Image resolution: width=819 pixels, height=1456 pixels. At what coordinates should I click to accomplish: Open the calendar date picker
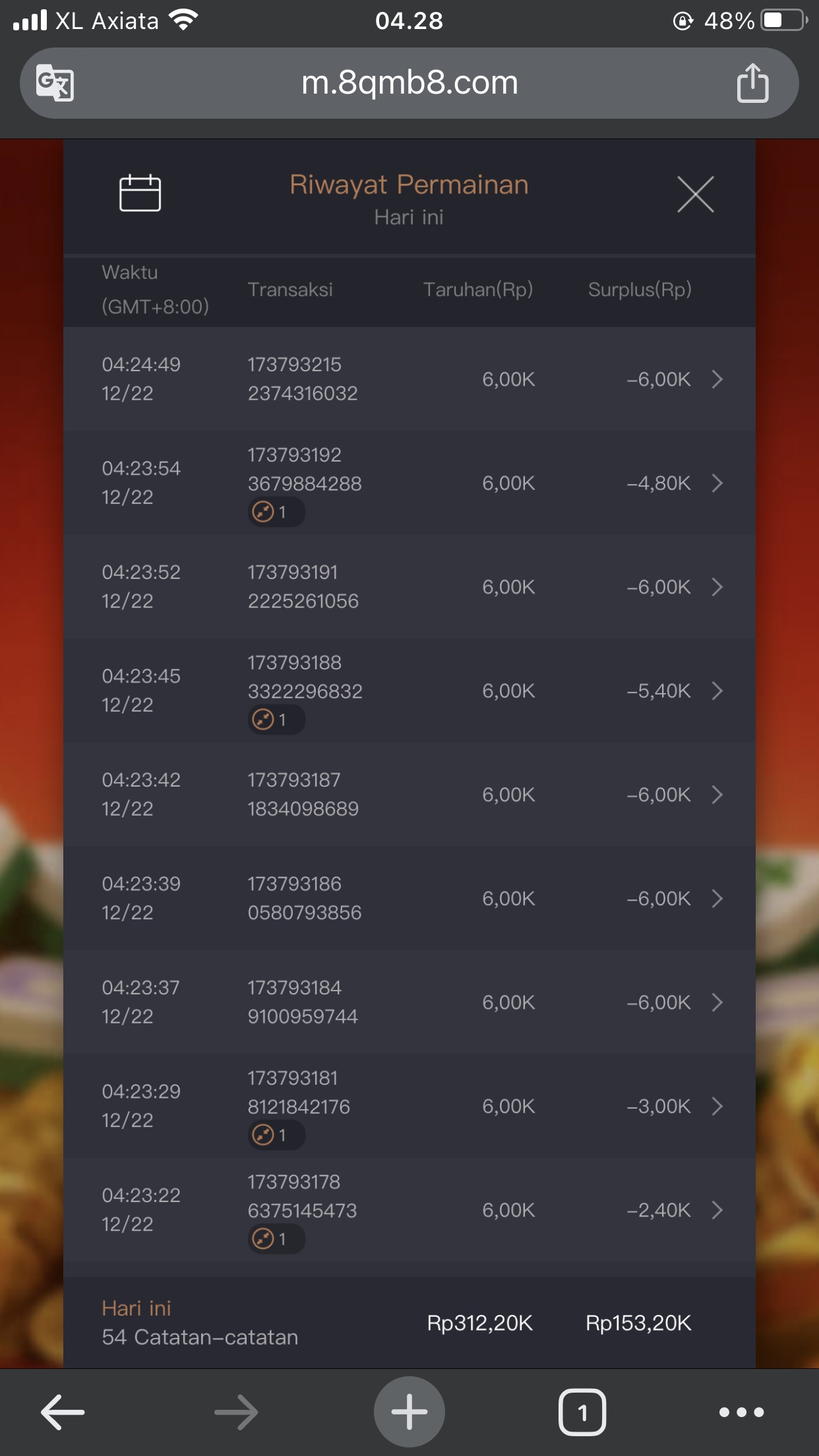click(x=140, y=193)
